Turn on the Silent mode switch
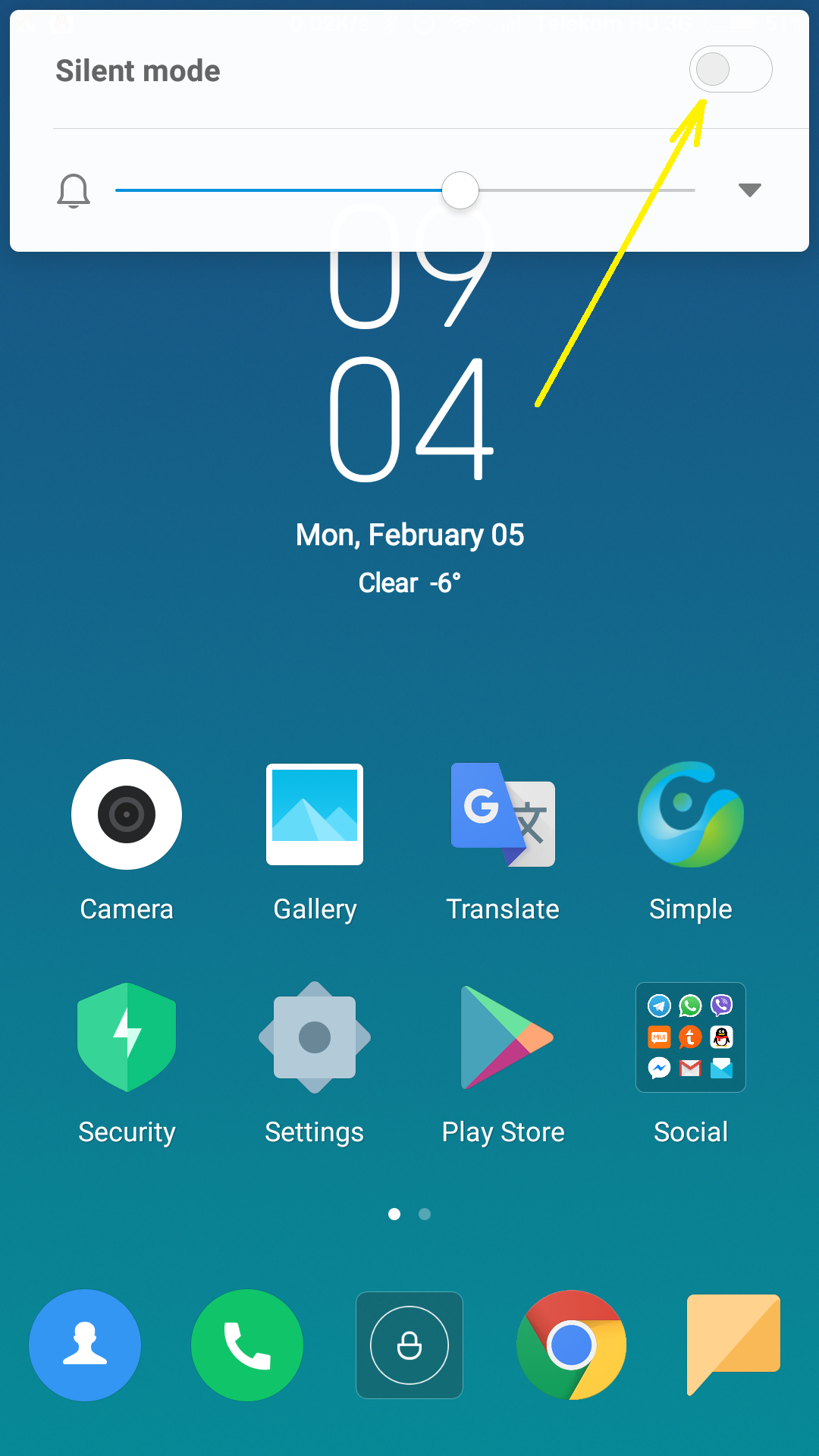This screenshot has height=1456, width=819. (x=730, y=70)
